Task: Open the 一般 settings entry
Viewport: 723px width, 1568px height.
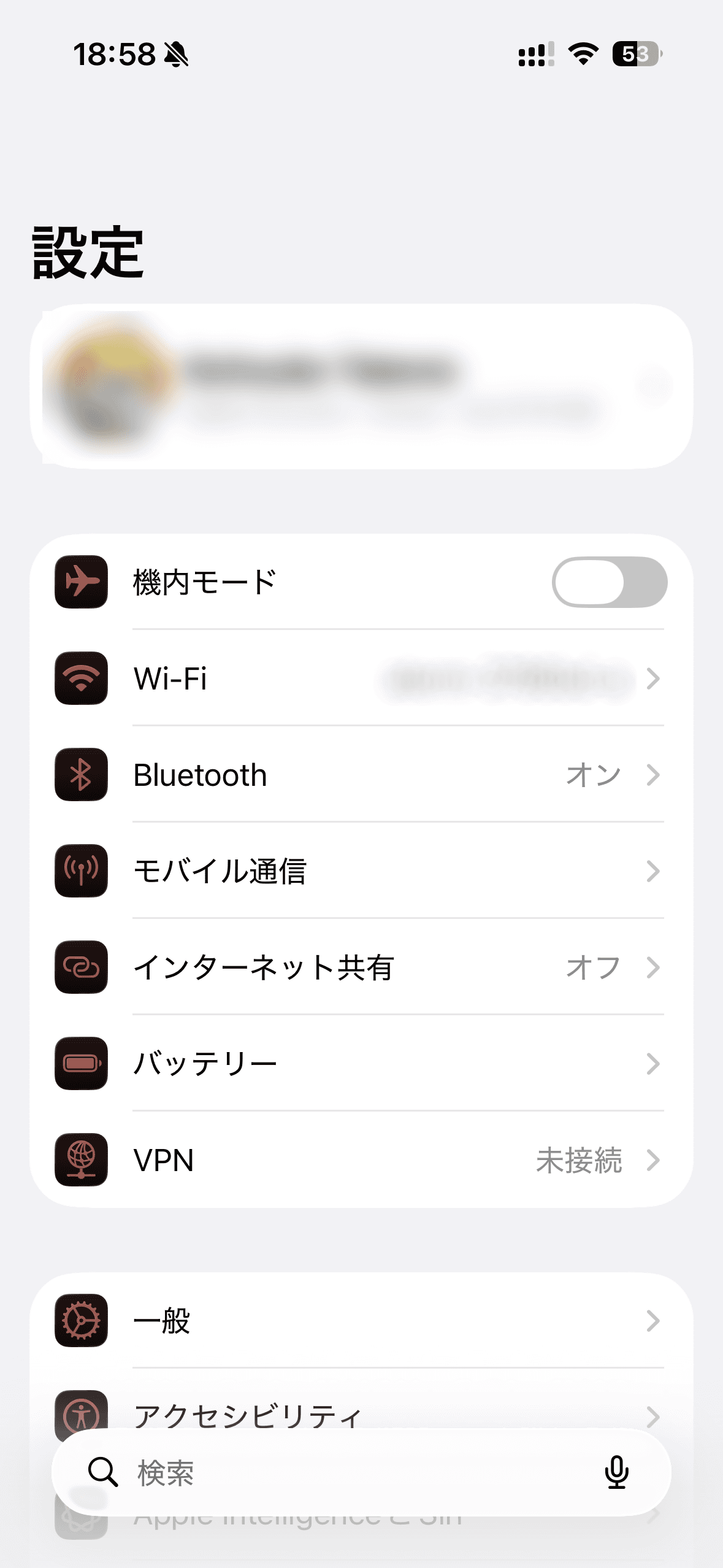Action: click(368, 1321)
